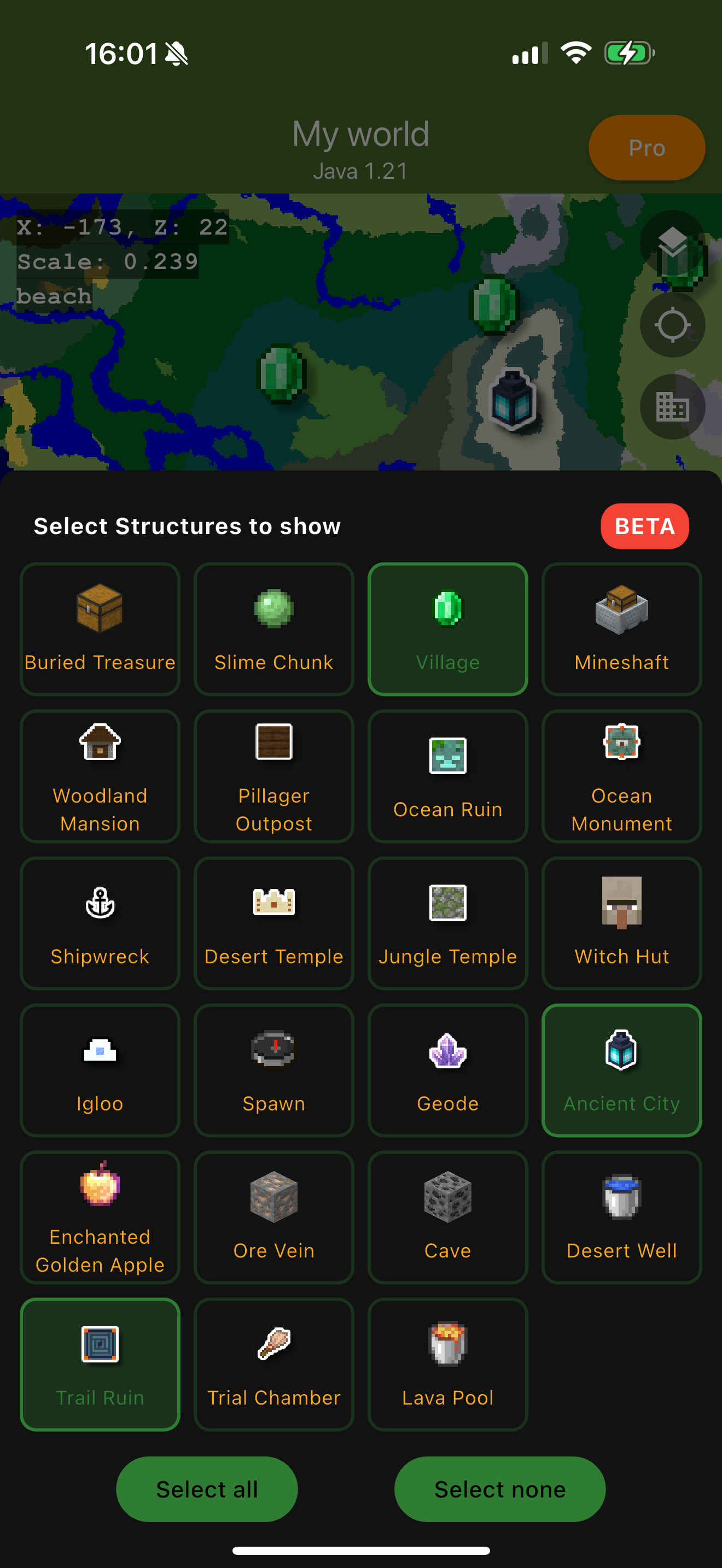Enable the Slime Chunk display
The width and height of the screenshot is (722, 1568).
click(x=273, y=629)
